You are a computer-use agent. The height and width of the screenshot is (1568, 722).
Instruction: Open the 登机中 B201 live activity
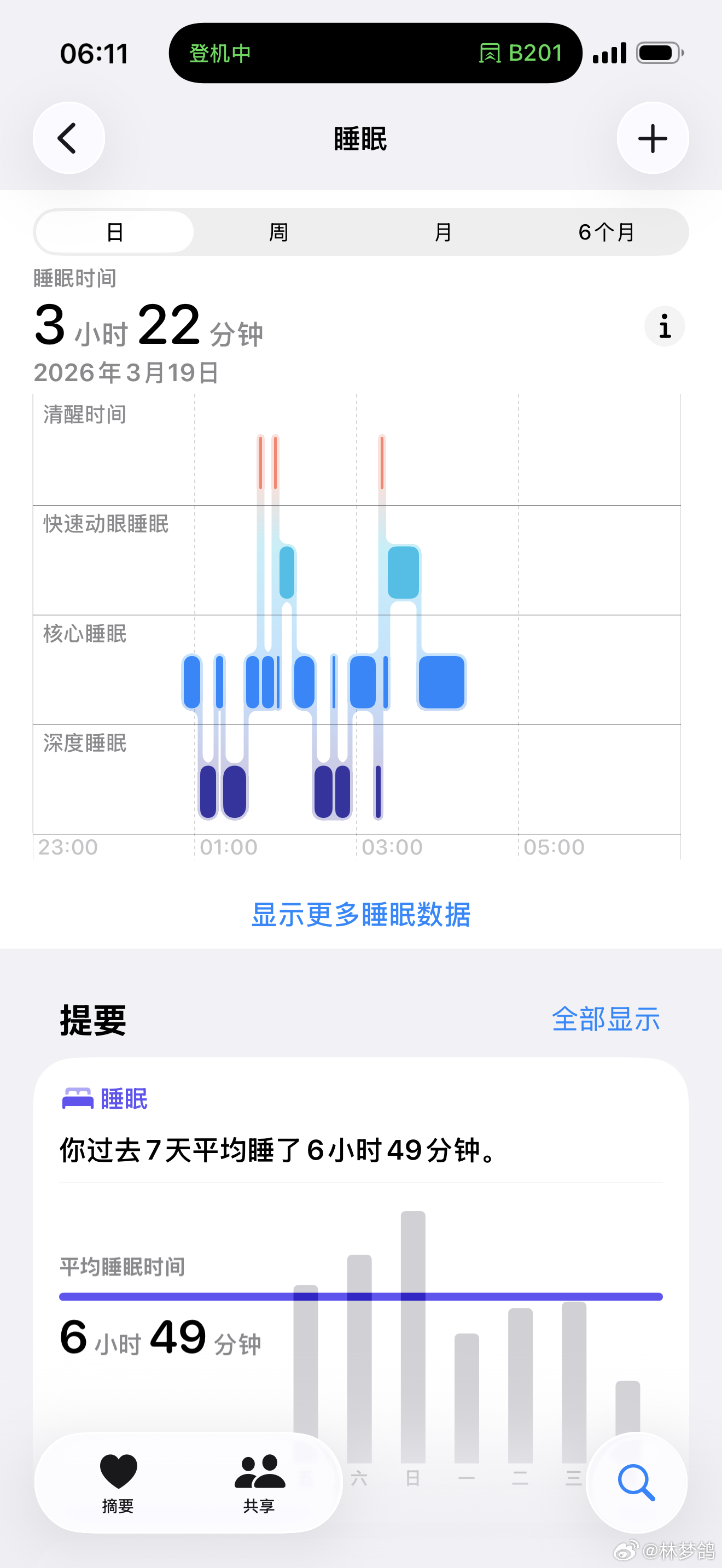point(376,53)
